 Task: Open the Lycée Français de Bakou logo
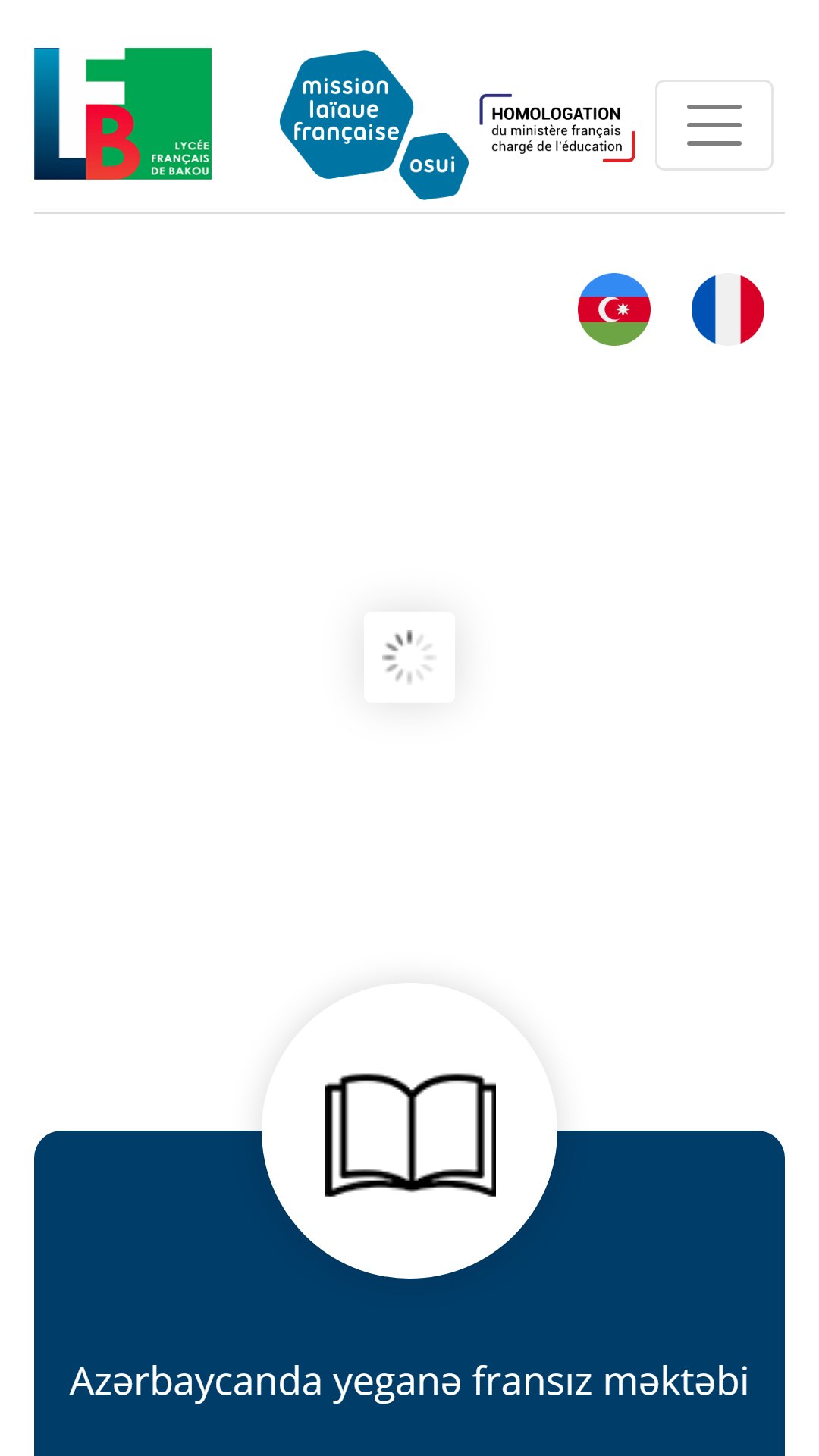(x=123, y=114)
